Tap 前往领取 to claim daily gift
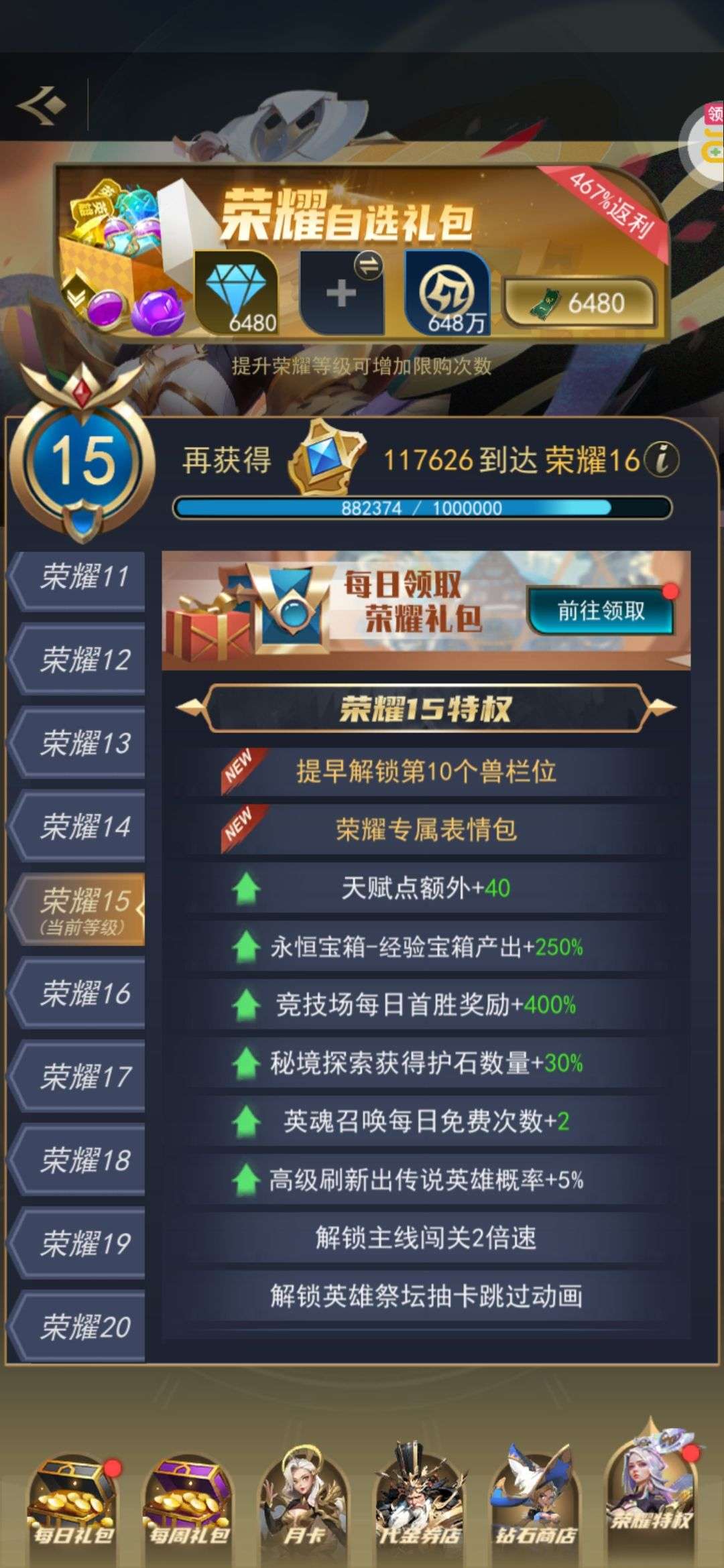 [601, 610]
